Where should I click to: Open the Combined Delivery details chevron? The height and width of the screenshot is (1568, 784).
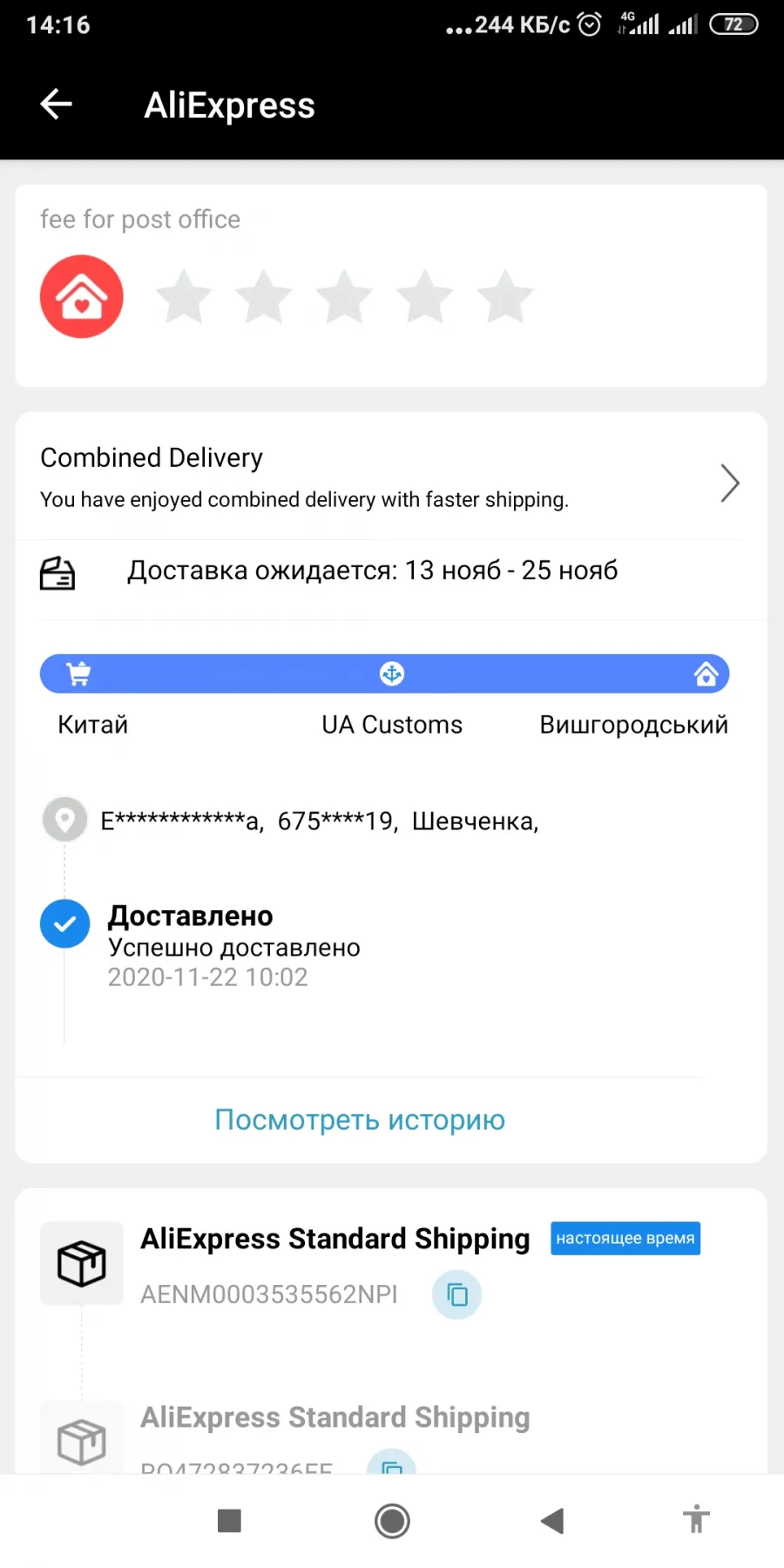[x=730, y=483]
